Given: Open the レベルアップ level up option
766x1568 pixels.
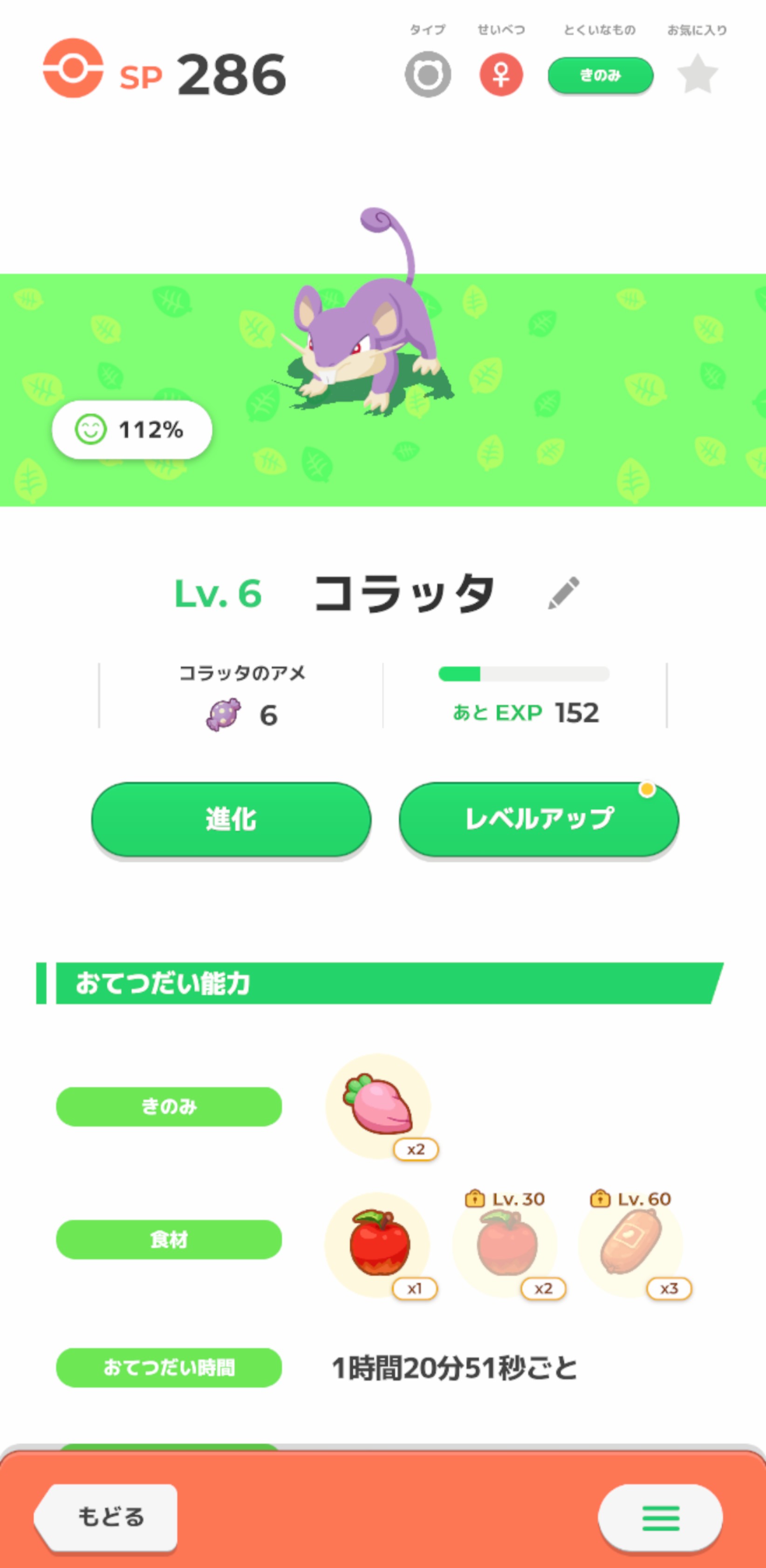Looking at the screenshot, I should tap(539, 818).
